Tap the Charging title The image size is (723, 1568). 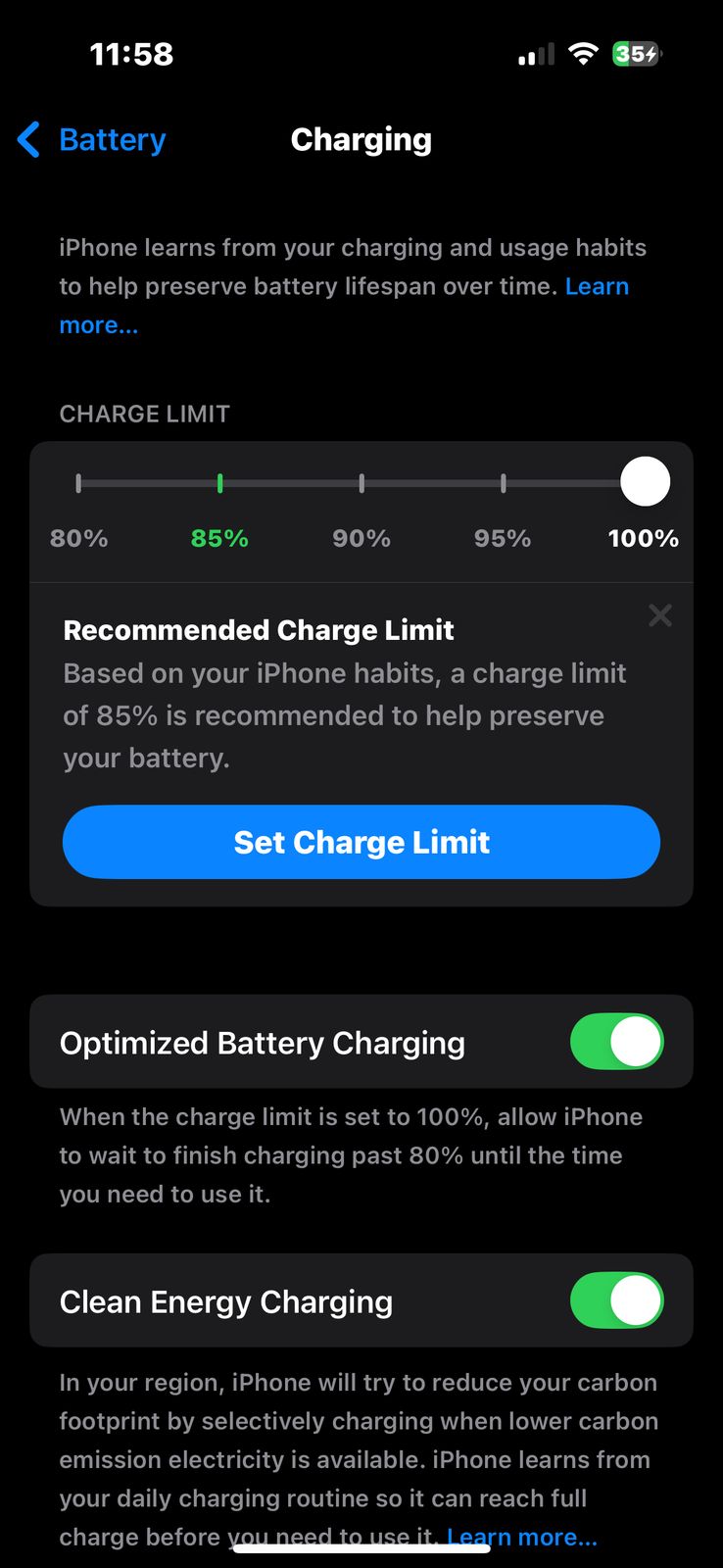[361, 139]
